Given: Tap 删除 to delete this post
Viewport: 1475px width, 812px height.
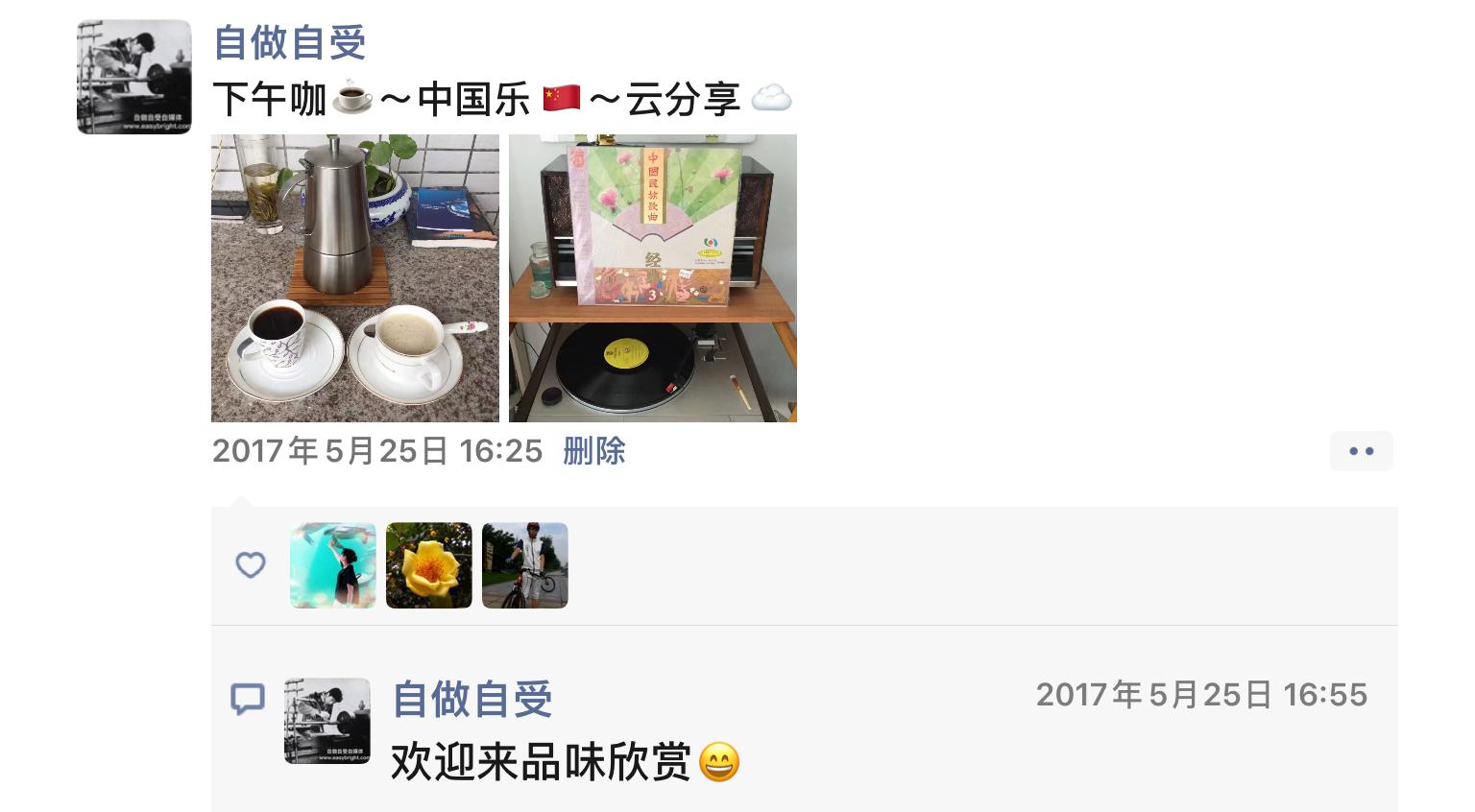Looking at the screenshot, I should pyautogui.click(x=593, y=451).
